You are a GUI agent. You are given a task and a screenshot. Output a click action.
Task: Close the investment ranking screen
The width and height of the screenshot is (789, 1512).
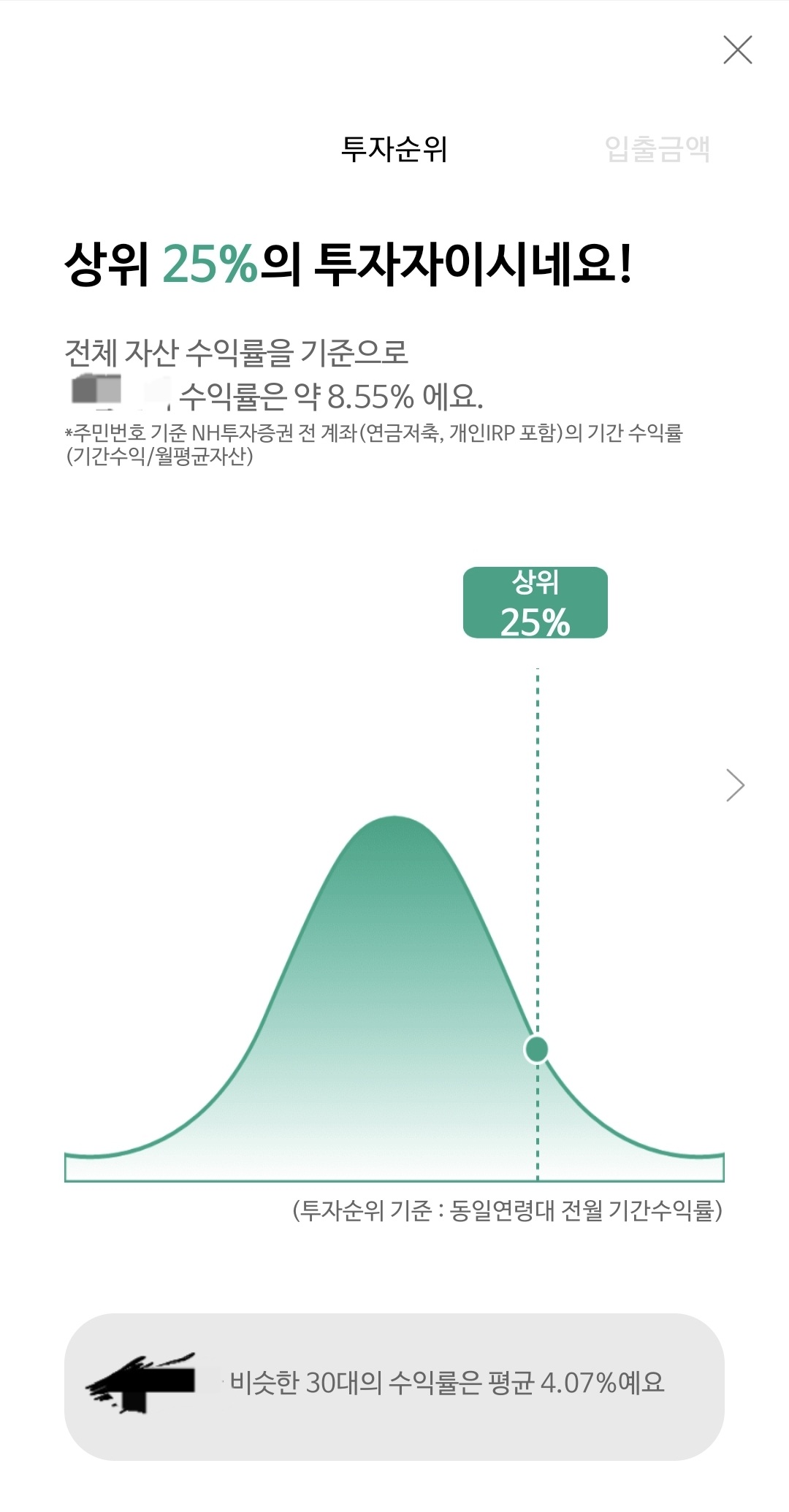737,50
